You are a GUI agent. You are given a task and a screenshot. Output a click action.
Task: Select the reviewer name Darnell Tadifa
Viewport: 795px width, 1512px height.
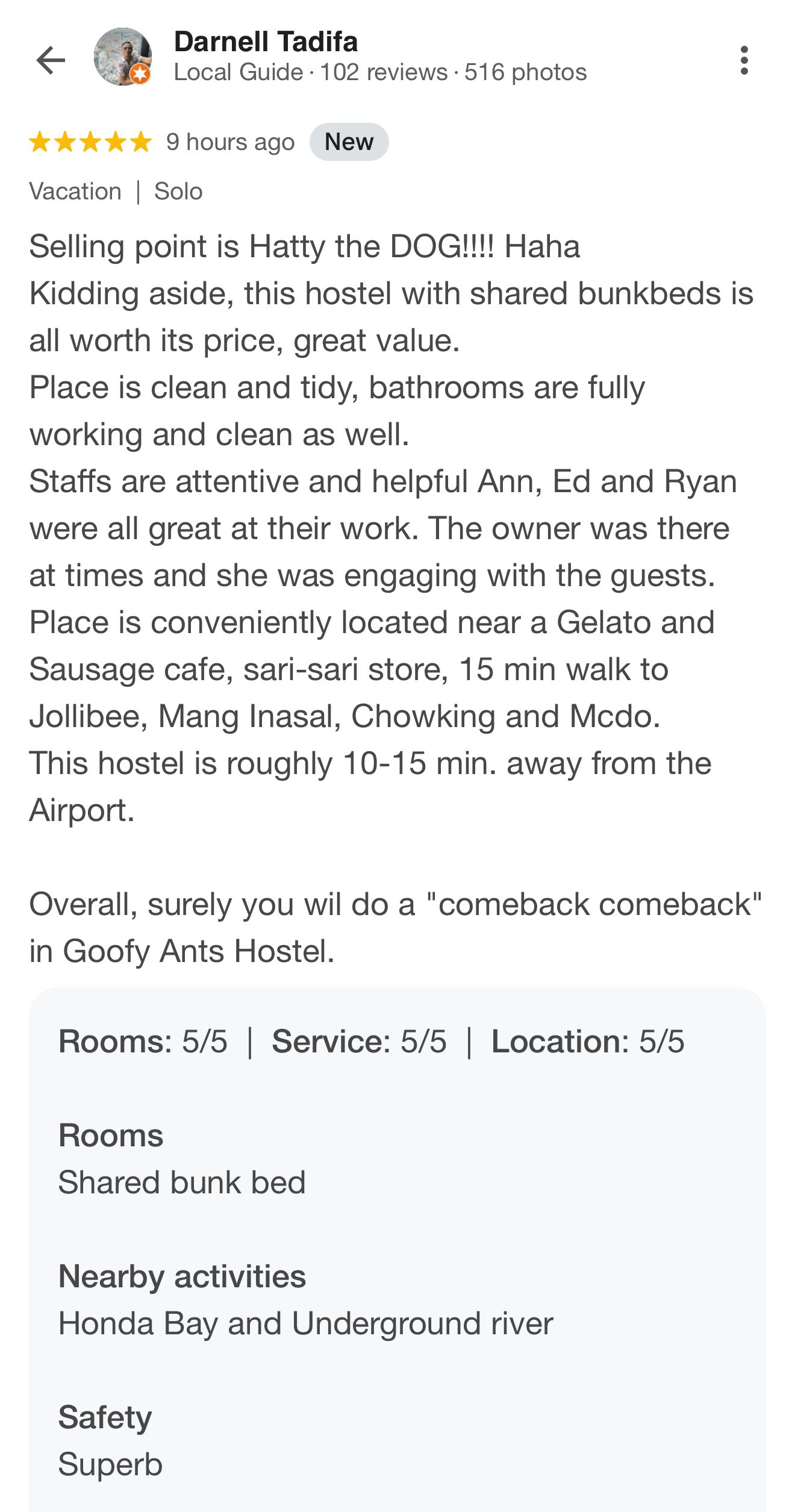point(267,41)
